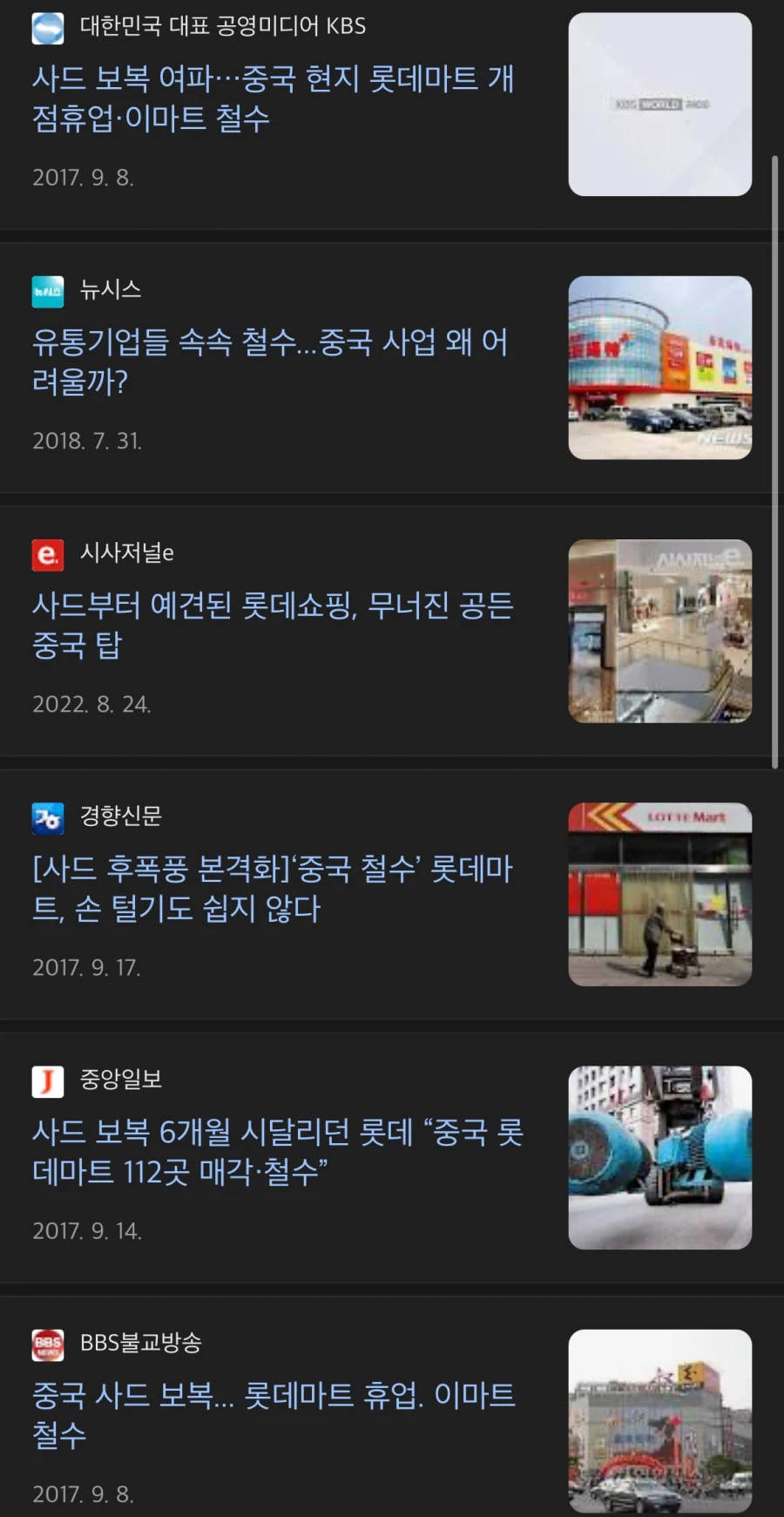This screenshot has width=784, height=1517.
Task: Click the blue machinery image beside 중앙일보 article
Action: coord(659,1157)
